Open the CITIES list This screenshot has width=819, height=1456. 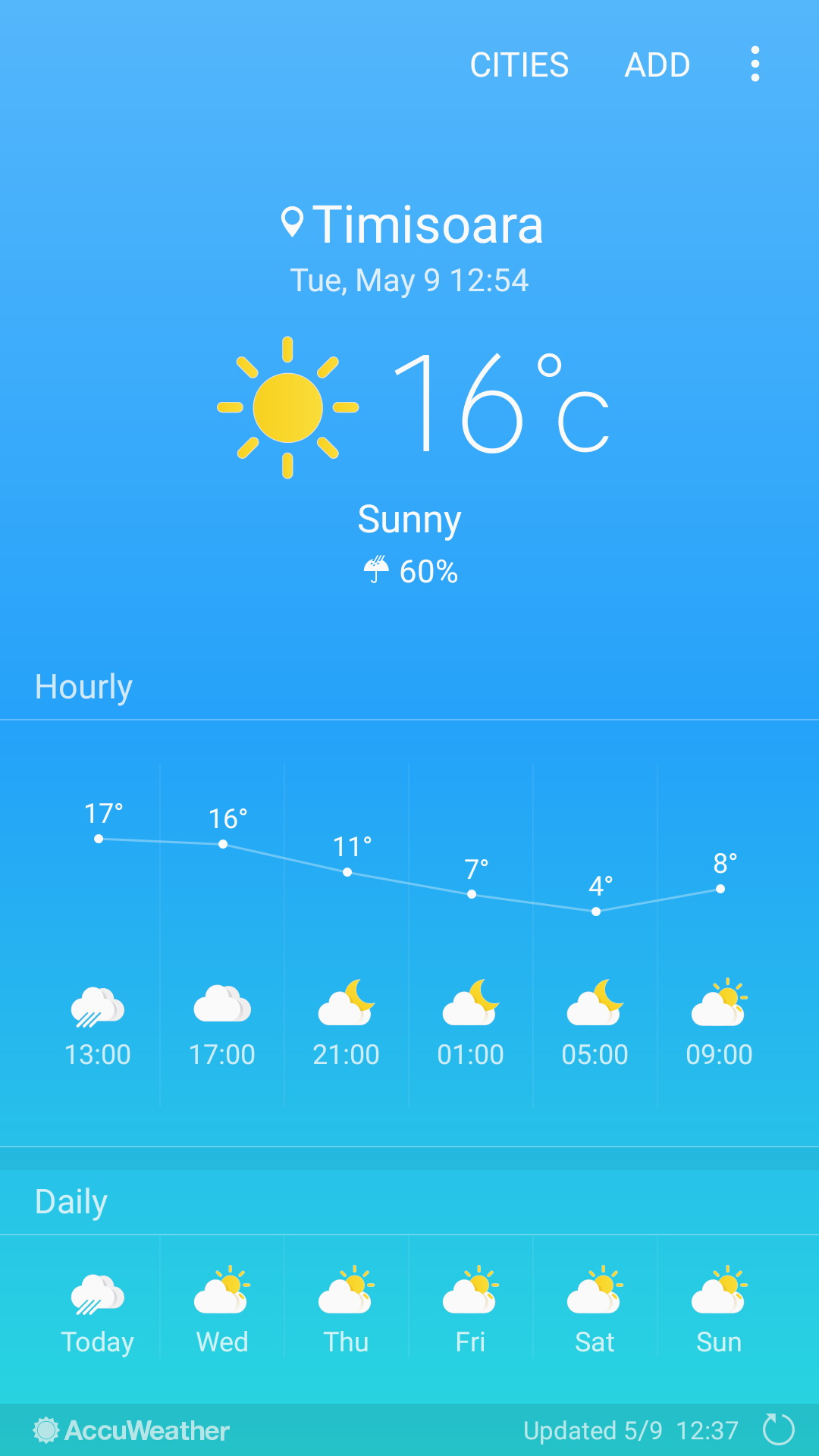(x=519, y=65)
